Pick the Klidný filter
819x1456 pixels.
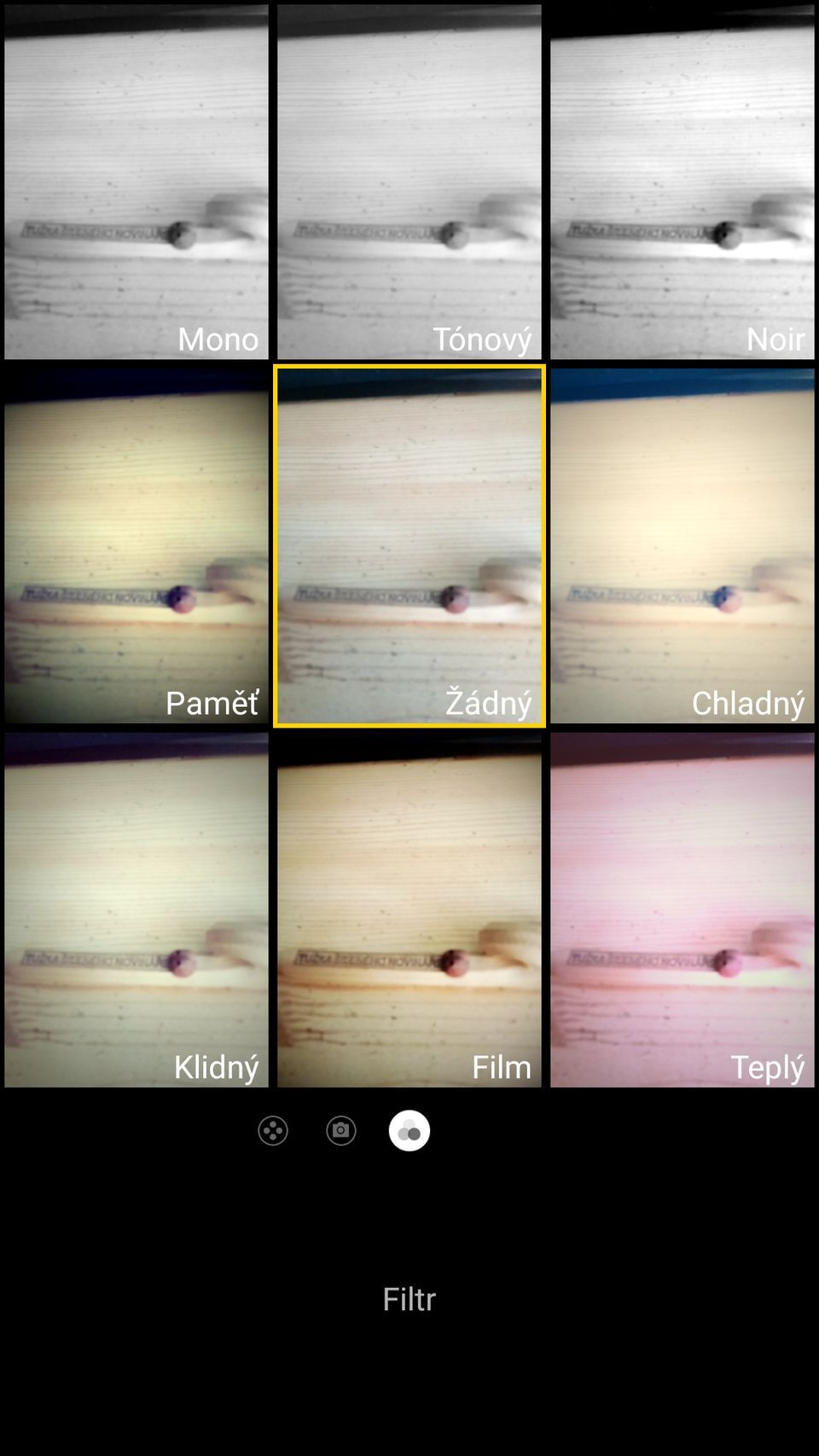(x=136, y=909)
